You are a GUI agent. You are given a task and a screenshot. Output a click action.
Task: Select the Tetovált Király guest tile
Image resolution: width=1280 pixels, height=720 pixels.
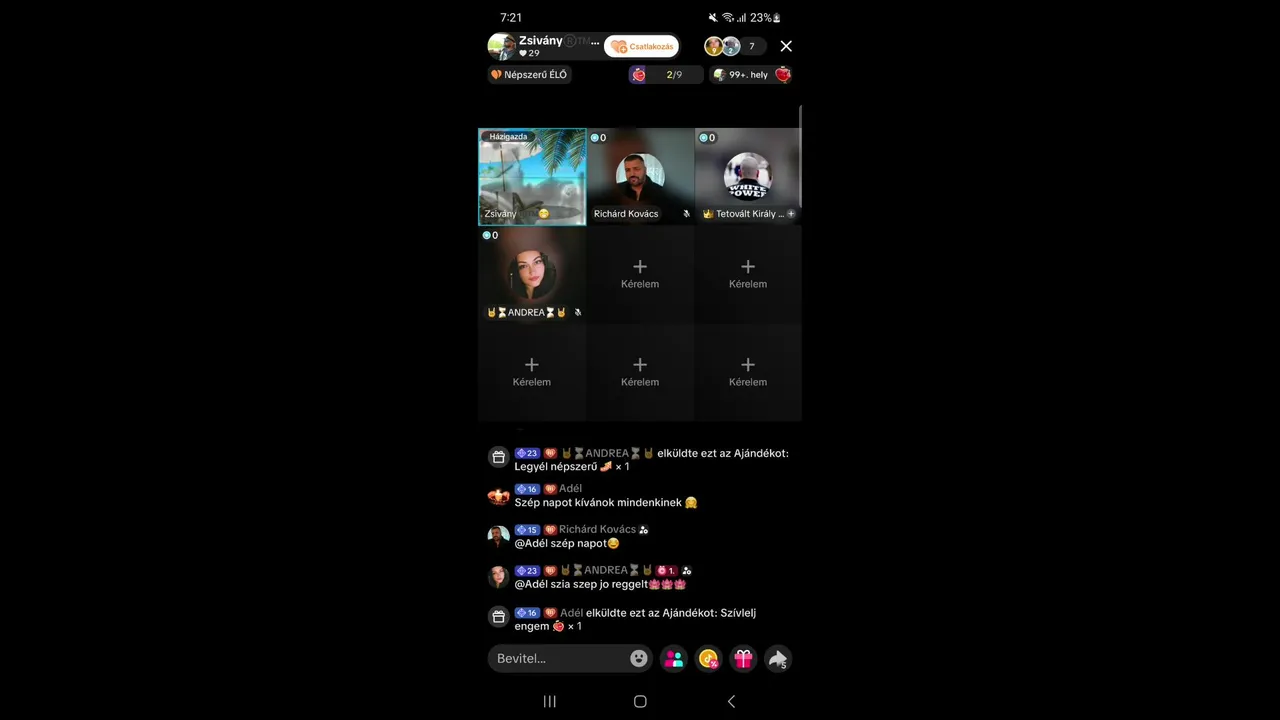748,176
